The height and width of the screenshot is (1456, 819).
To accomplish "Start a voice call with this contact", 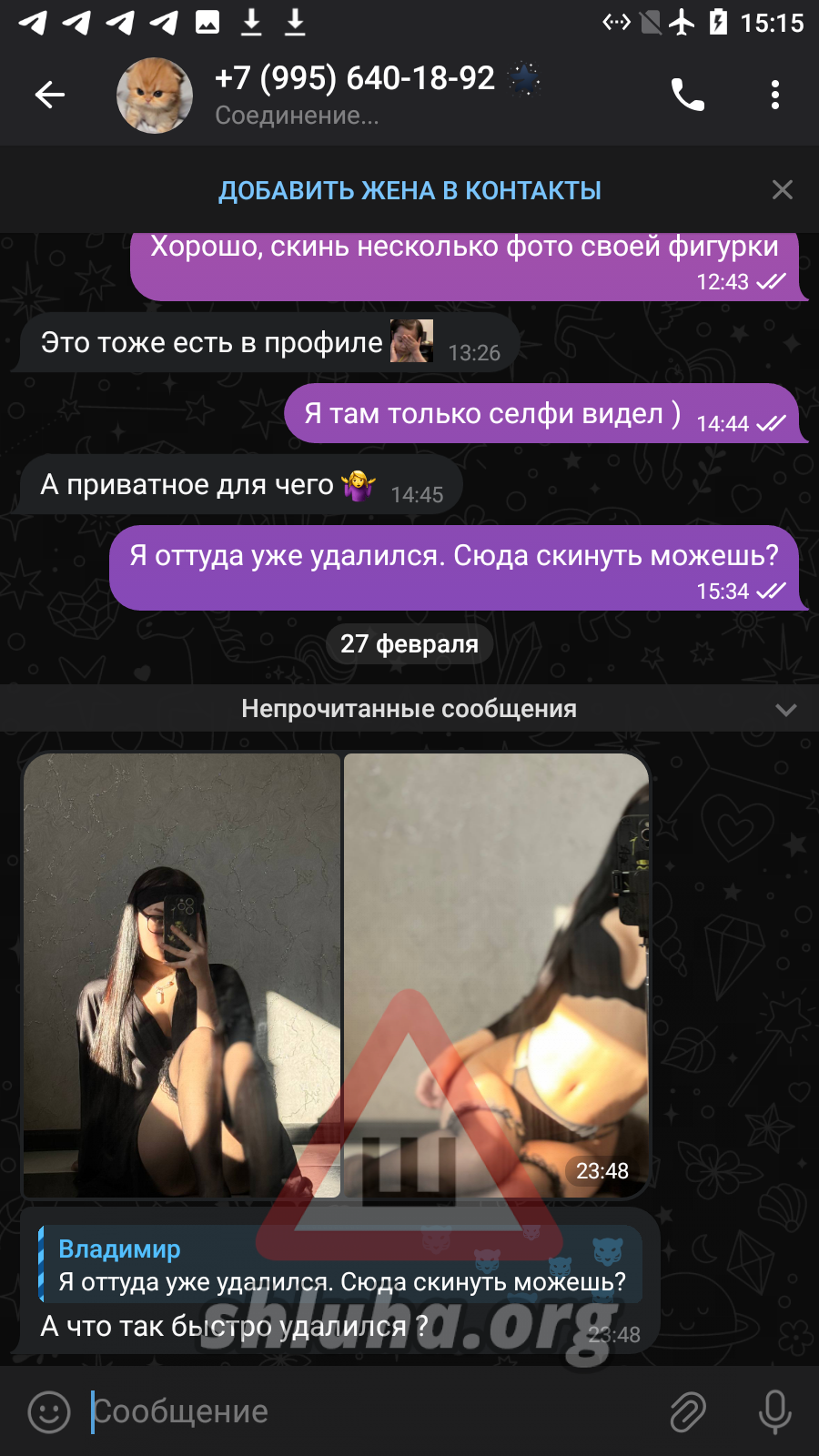I will click(x=687, y=95).
